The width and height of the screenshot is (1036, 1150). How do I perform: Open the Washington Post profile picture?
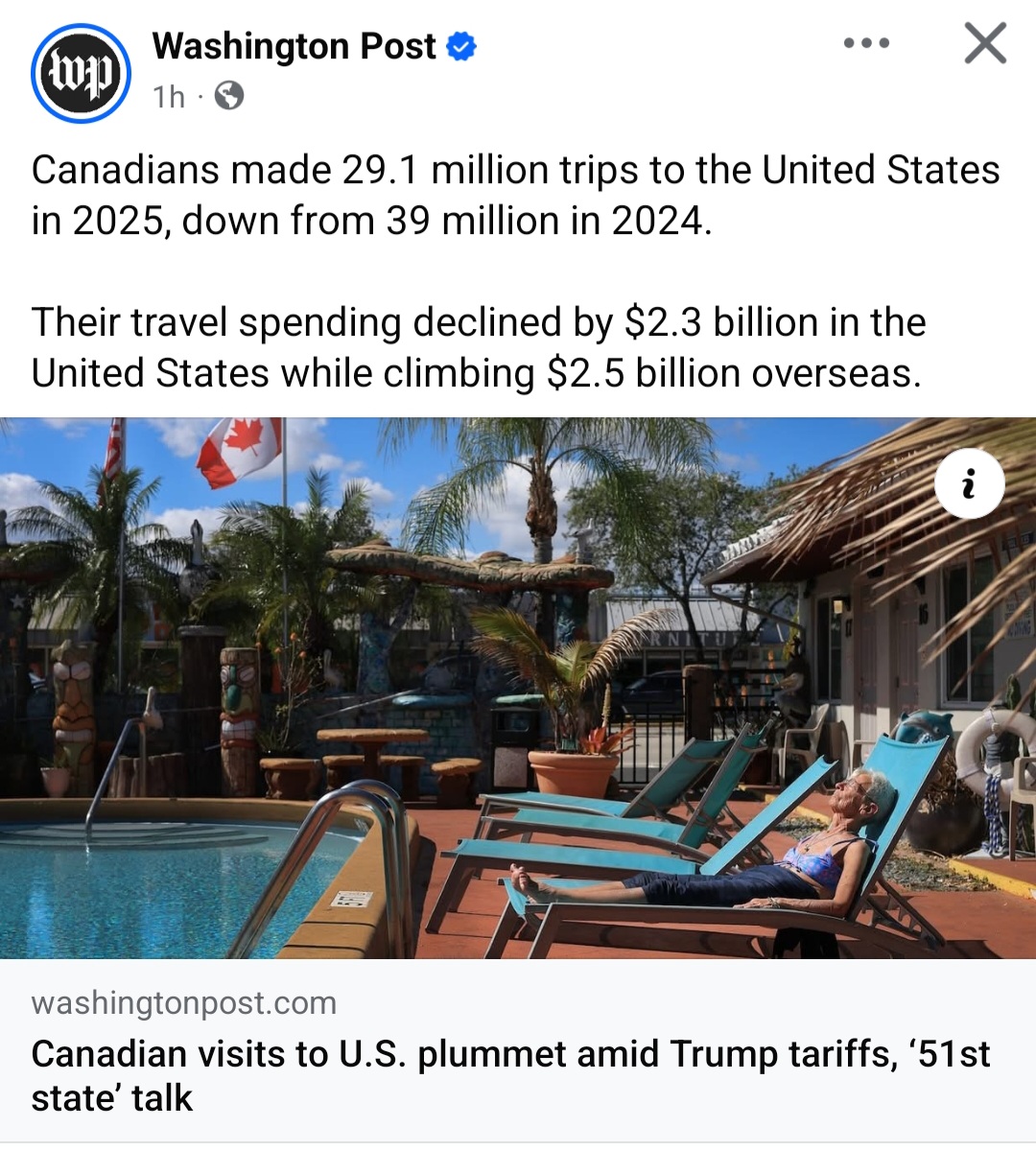[81, 73]
